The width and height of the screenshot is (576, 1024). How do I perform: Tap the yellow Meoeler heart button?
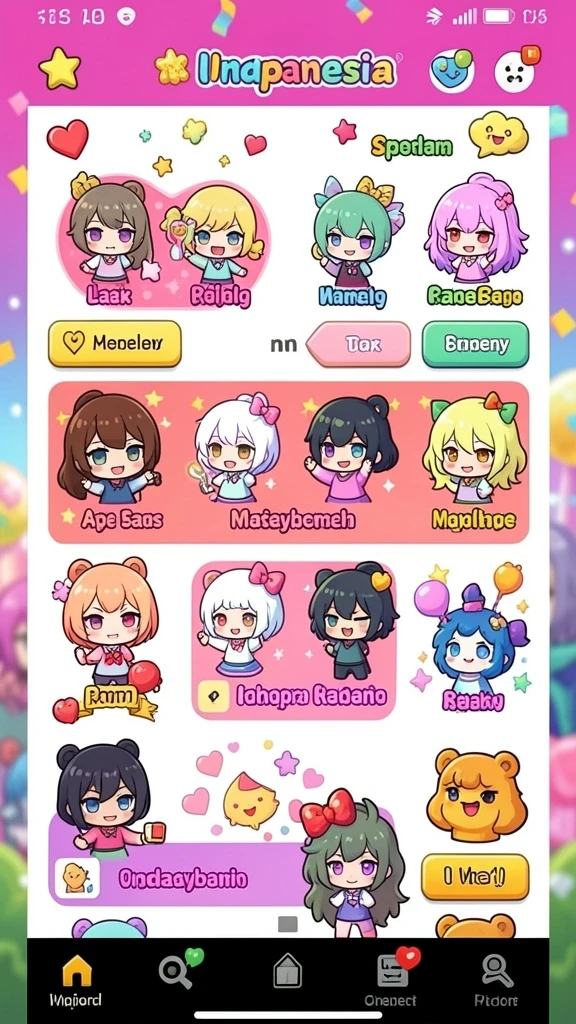[115, 344]
